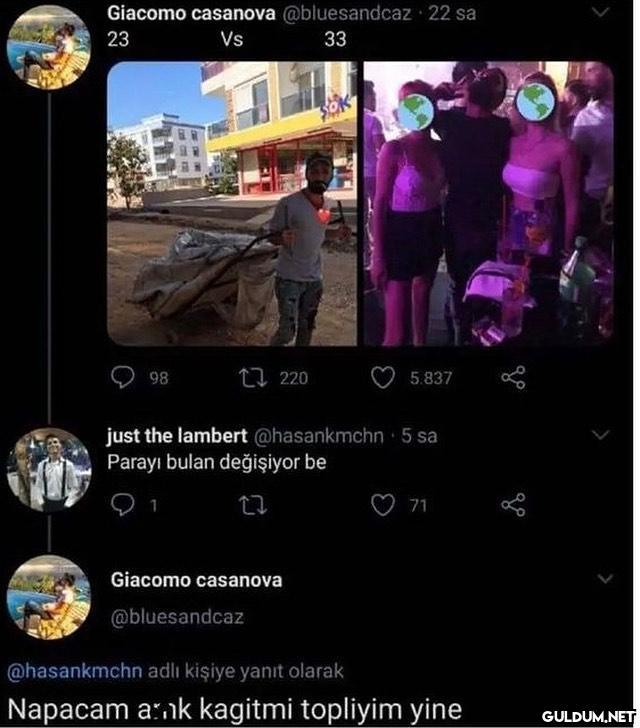Reply to Giacomo casanova's 23 Vs 33 tweet
The image size is (640, 728).
click(x=121, y=377)
